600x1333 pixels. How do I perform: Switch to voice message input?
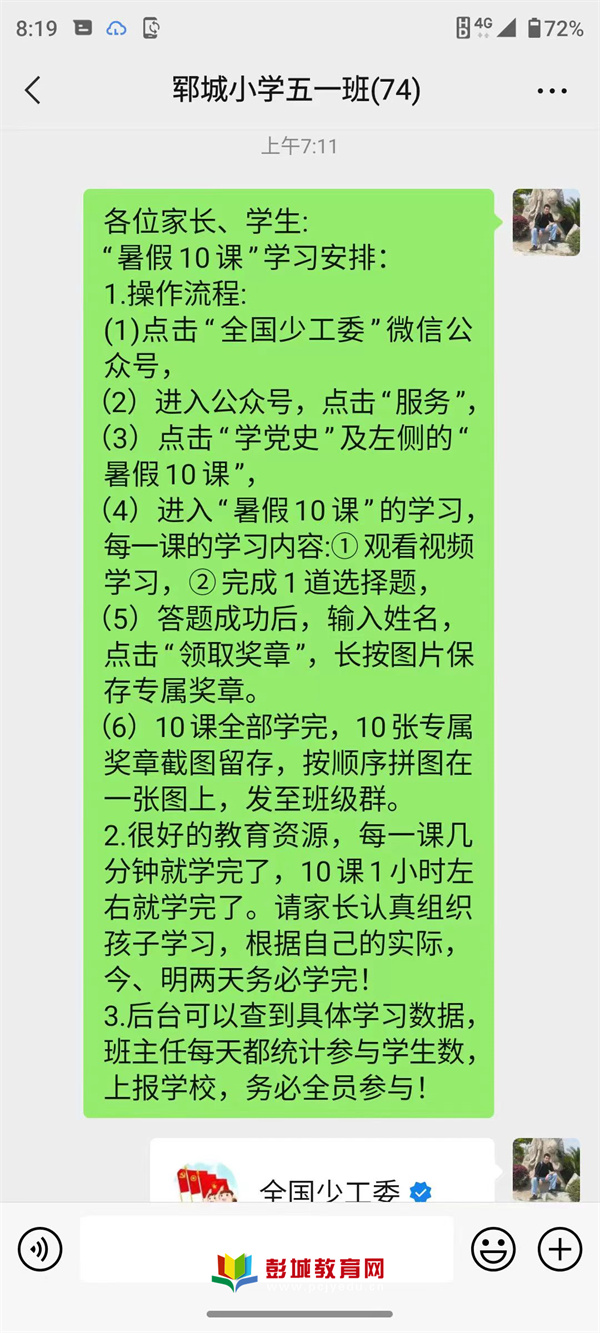(x=40, y=1248)
